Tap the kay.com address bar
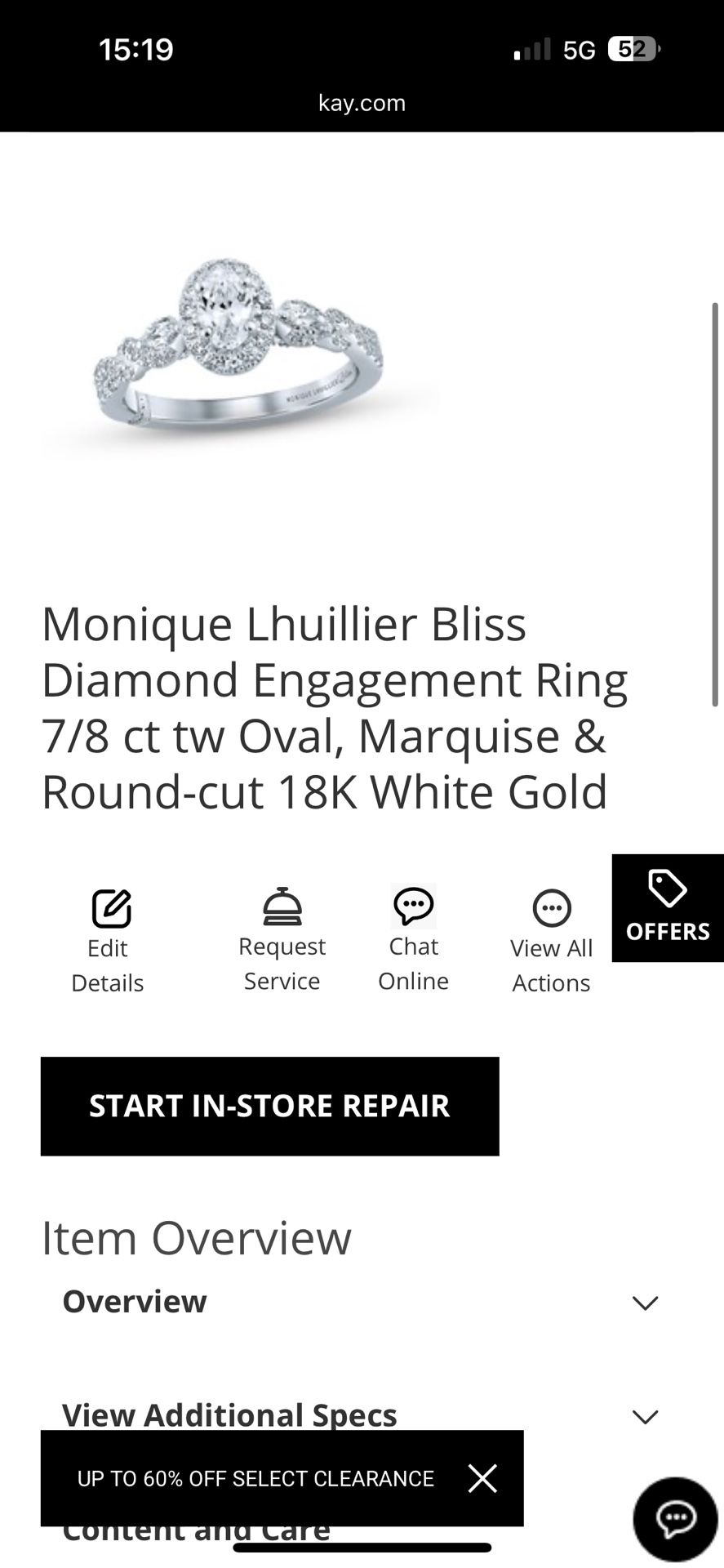The image size is (724, 1568). point(362,102)
